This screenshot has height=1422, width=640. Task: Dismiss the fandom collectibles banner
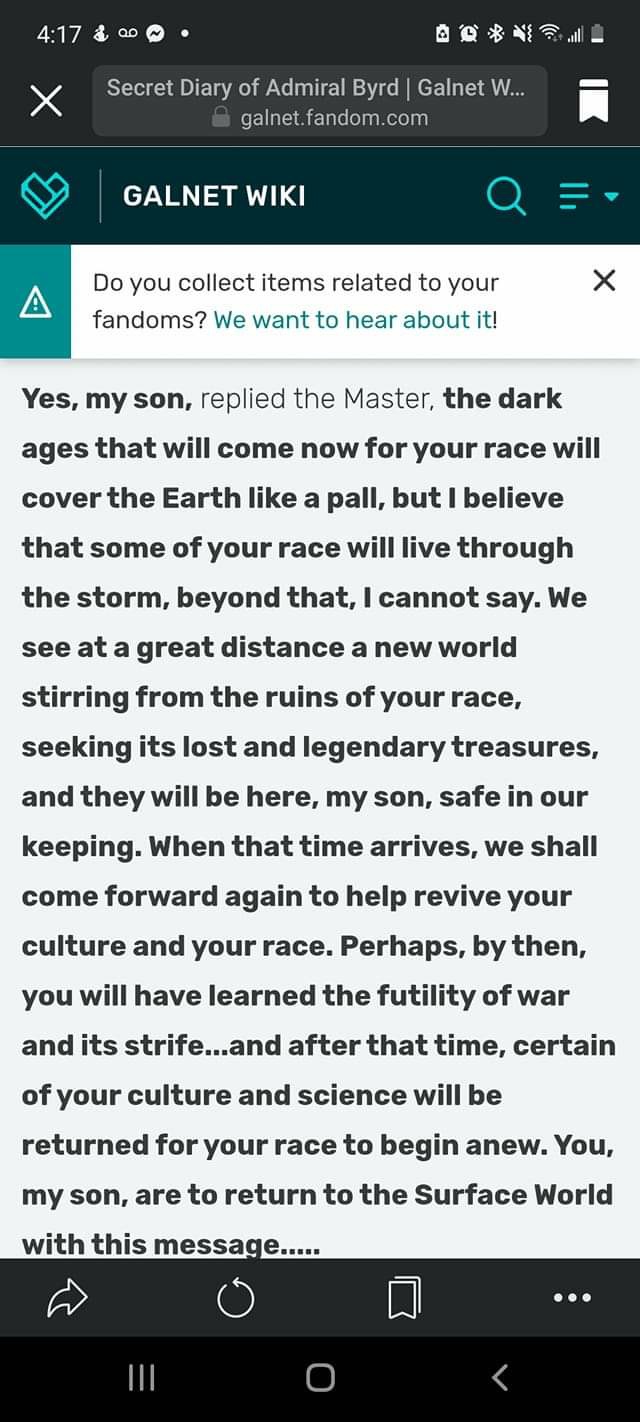click(x=604, y=281)
